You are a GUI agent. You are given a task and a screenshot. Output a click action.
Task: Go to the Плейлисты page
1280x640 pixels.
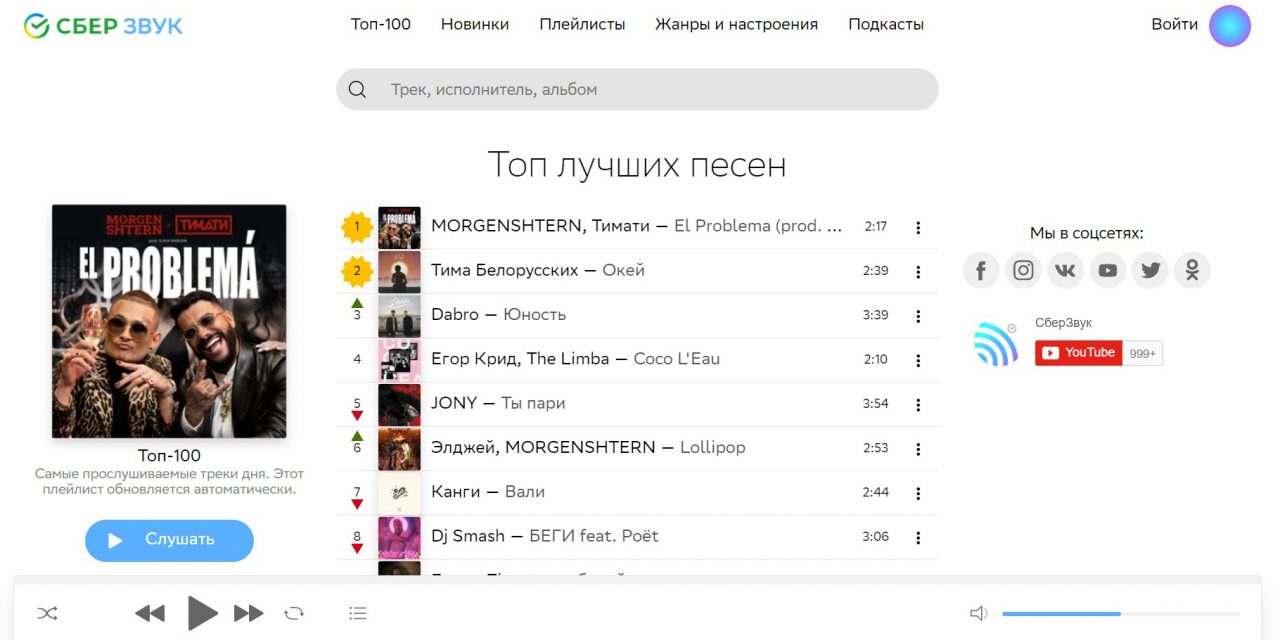click(582, 24)
